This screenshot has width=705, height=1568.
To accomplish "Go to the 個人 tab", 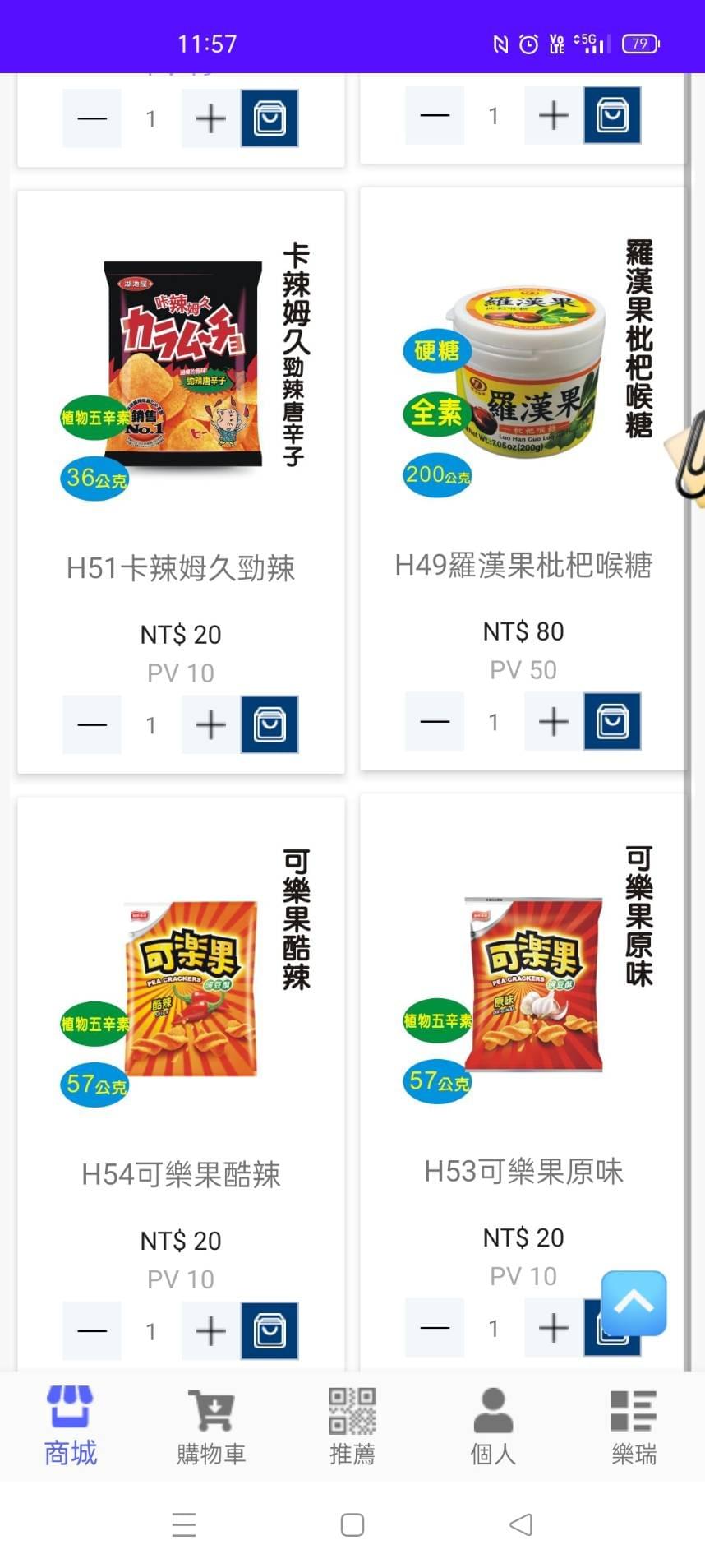I will tap(493, 1427).
